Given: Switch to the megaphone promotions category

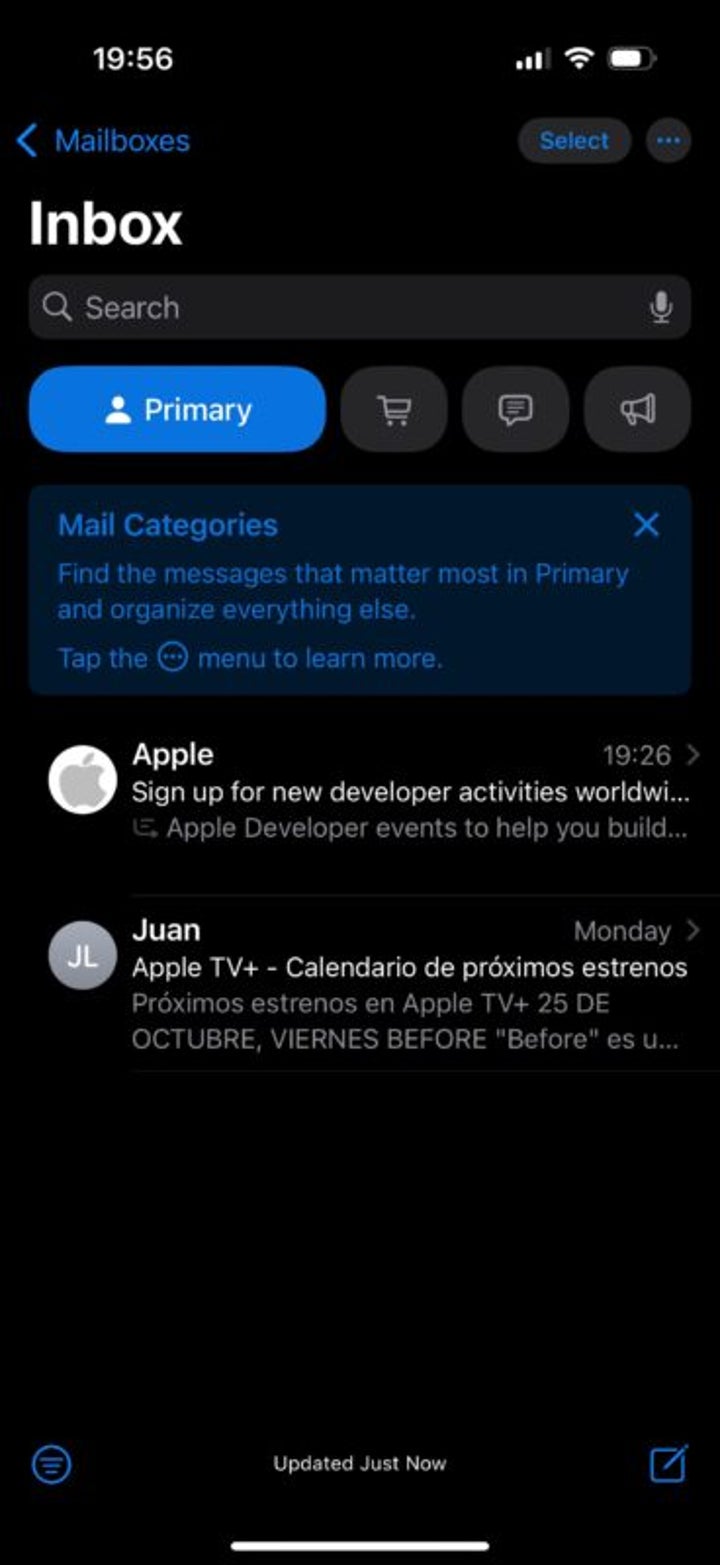Looking at the screenshot, I should tap(638, 409).
